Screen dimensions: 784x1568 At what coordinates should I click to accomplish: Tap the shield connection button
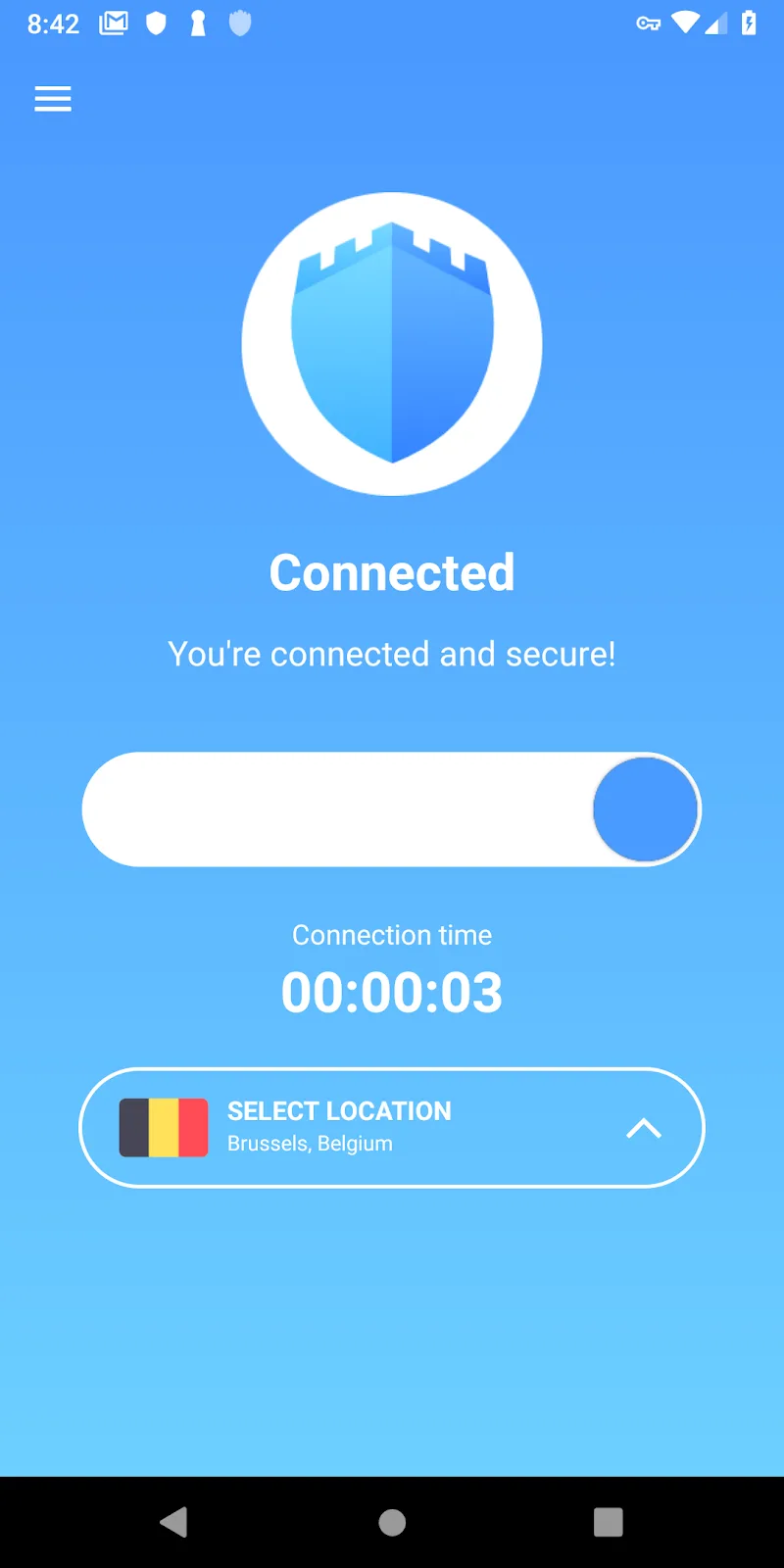point(392,343)
